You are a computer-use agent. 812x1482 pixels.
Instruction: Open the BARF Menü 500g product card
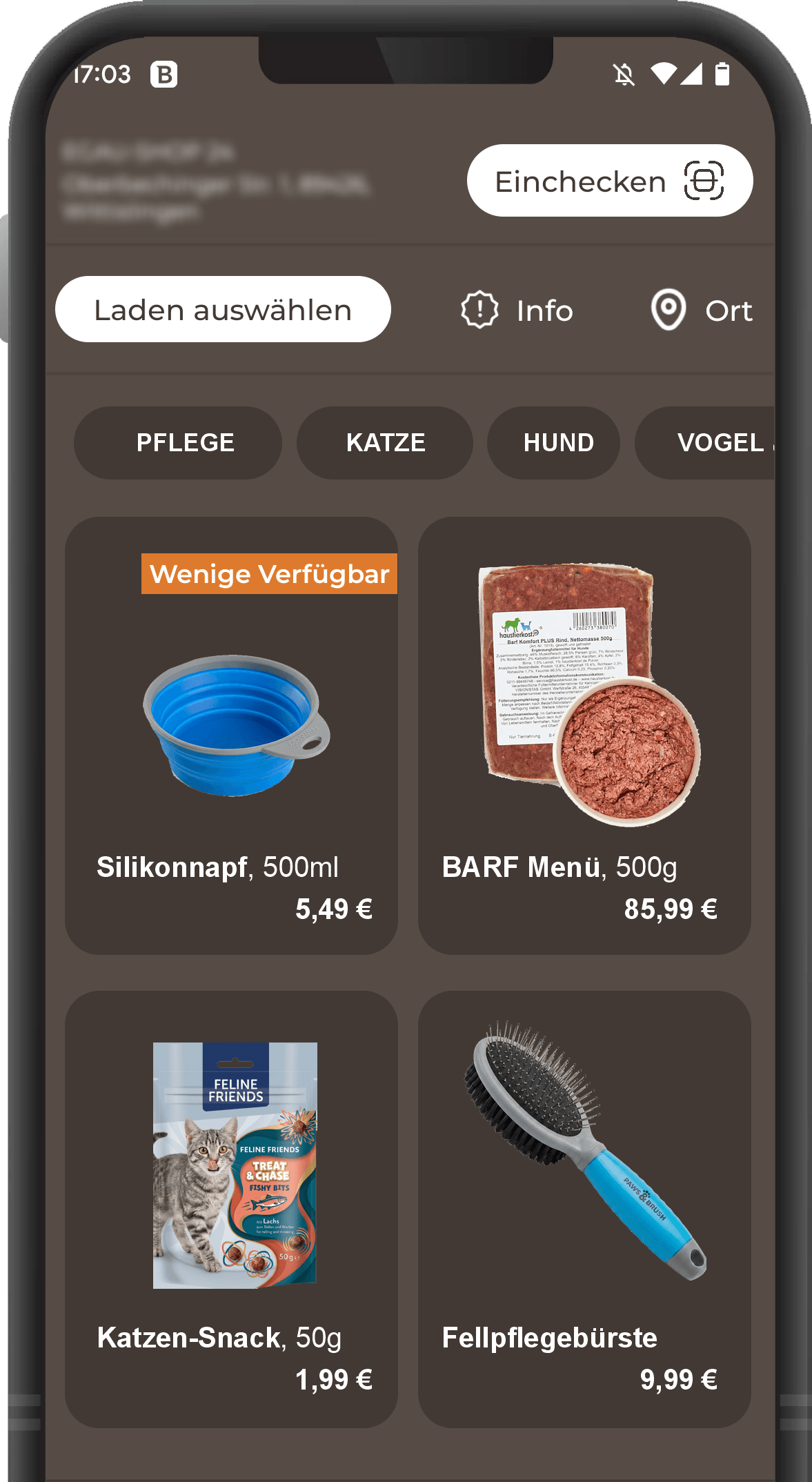coord(584,735)
